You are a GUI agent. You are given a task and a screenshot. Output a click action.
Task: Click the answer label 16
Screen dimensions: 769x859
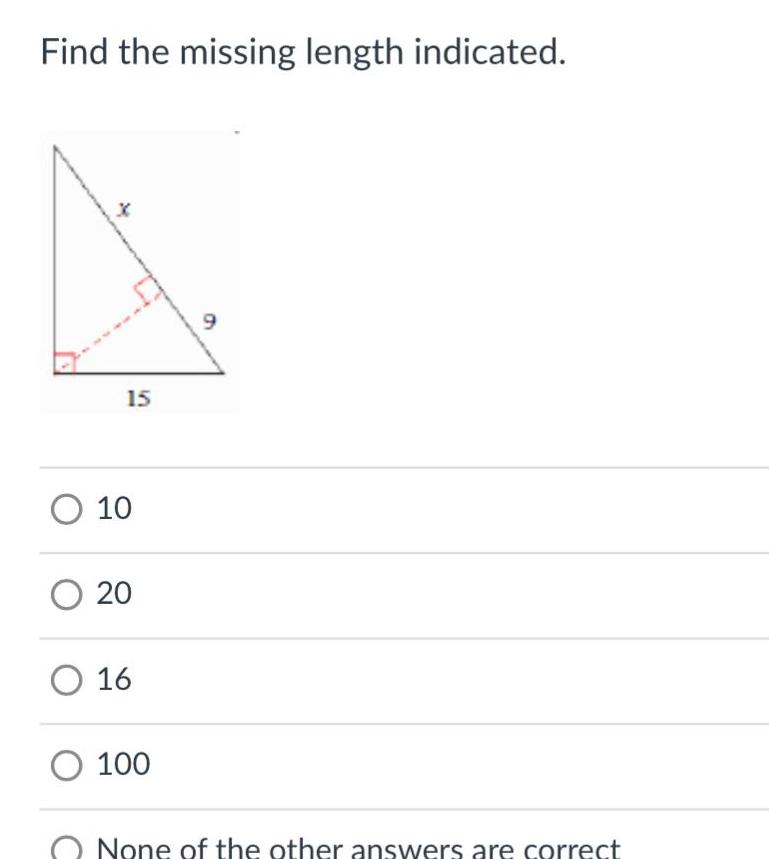coord(113,680)
